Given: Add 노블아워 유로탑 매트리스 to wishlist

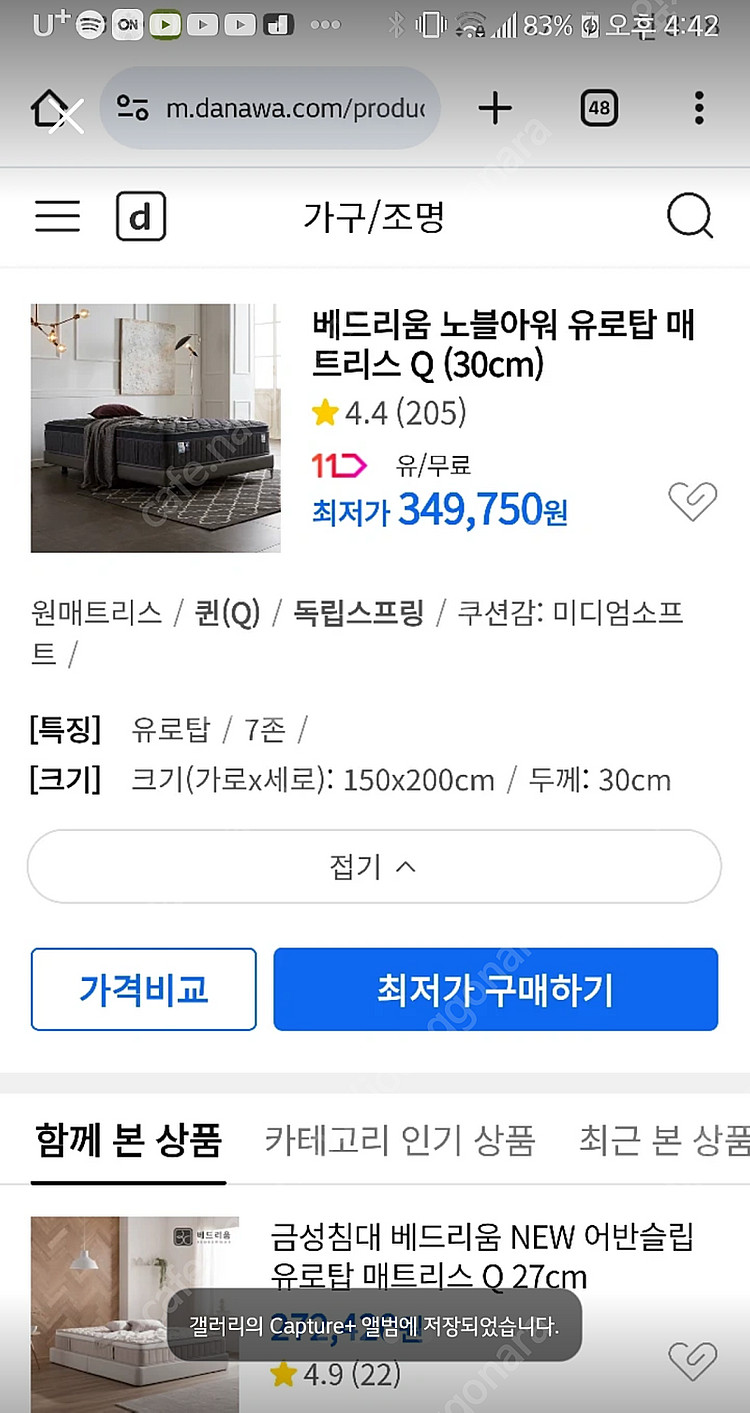Looking at the screenshot, I should click(692, 501).
